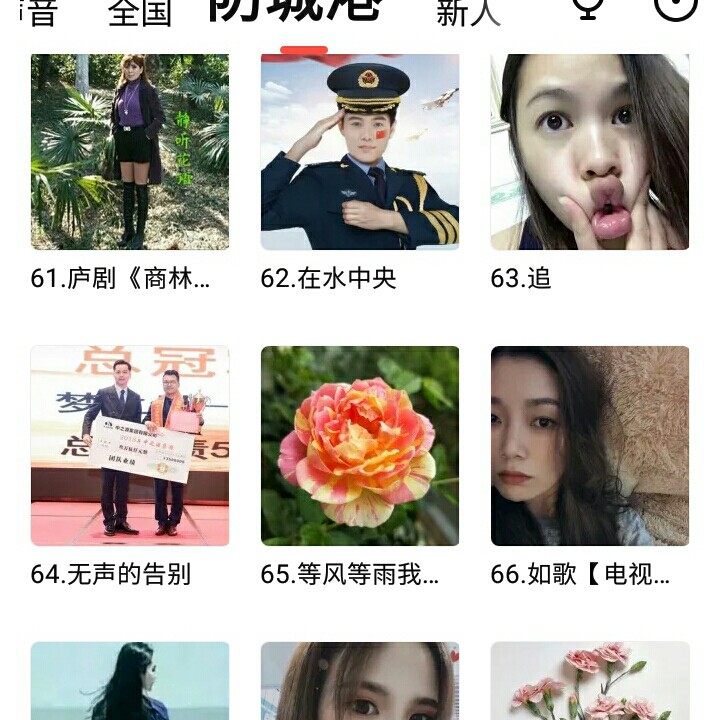View entry 64.无声的告别

click(130, 446)
